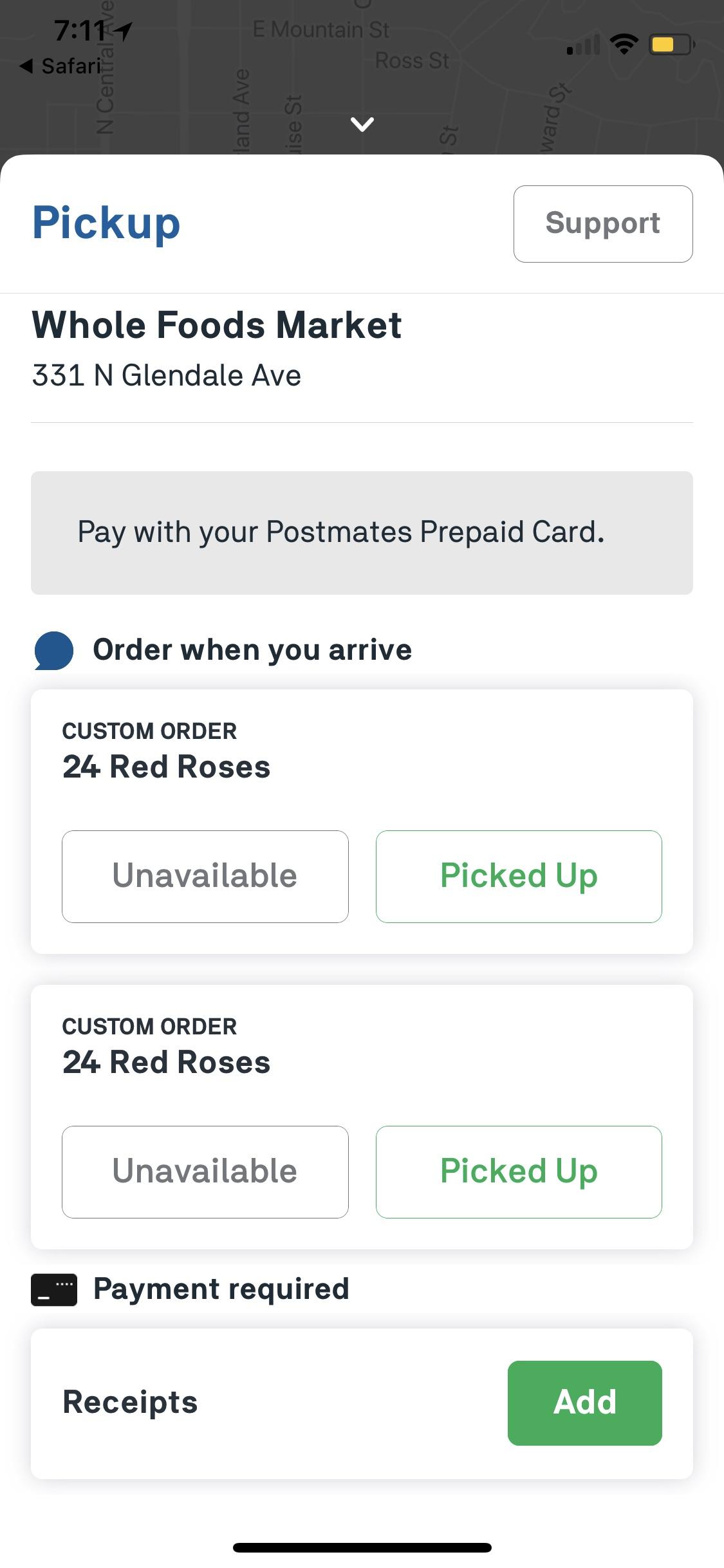Tap the Postmates Prepaid Card payment banner
The height and width of the screenshot is (1568, 724).
(x=362, y=531)
